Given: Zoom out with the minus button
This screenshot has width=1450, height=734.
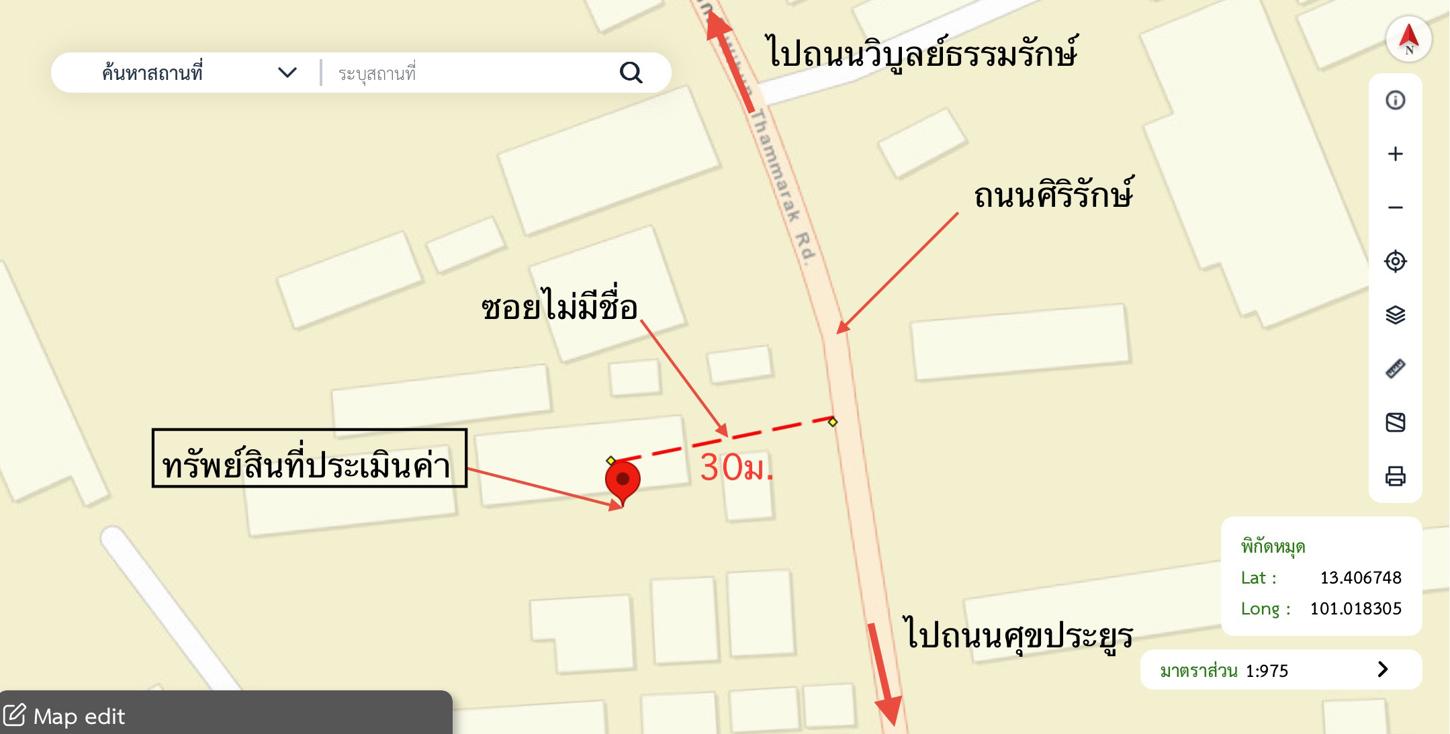Looking at the screenshot, I should pos(1395,208).
